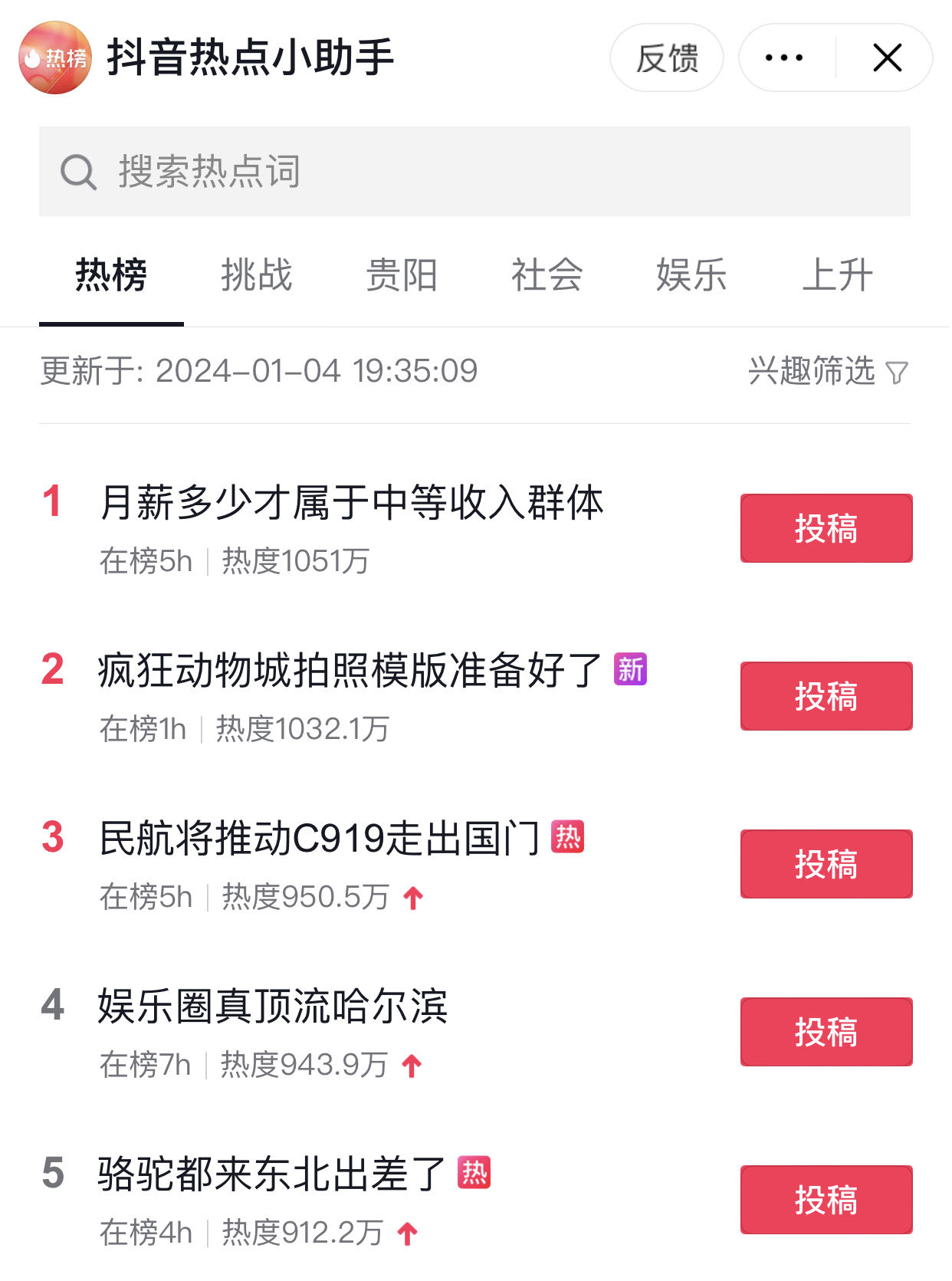Submit a post for 疯狂动物城拍照模版准备好了

click(826, 696)
